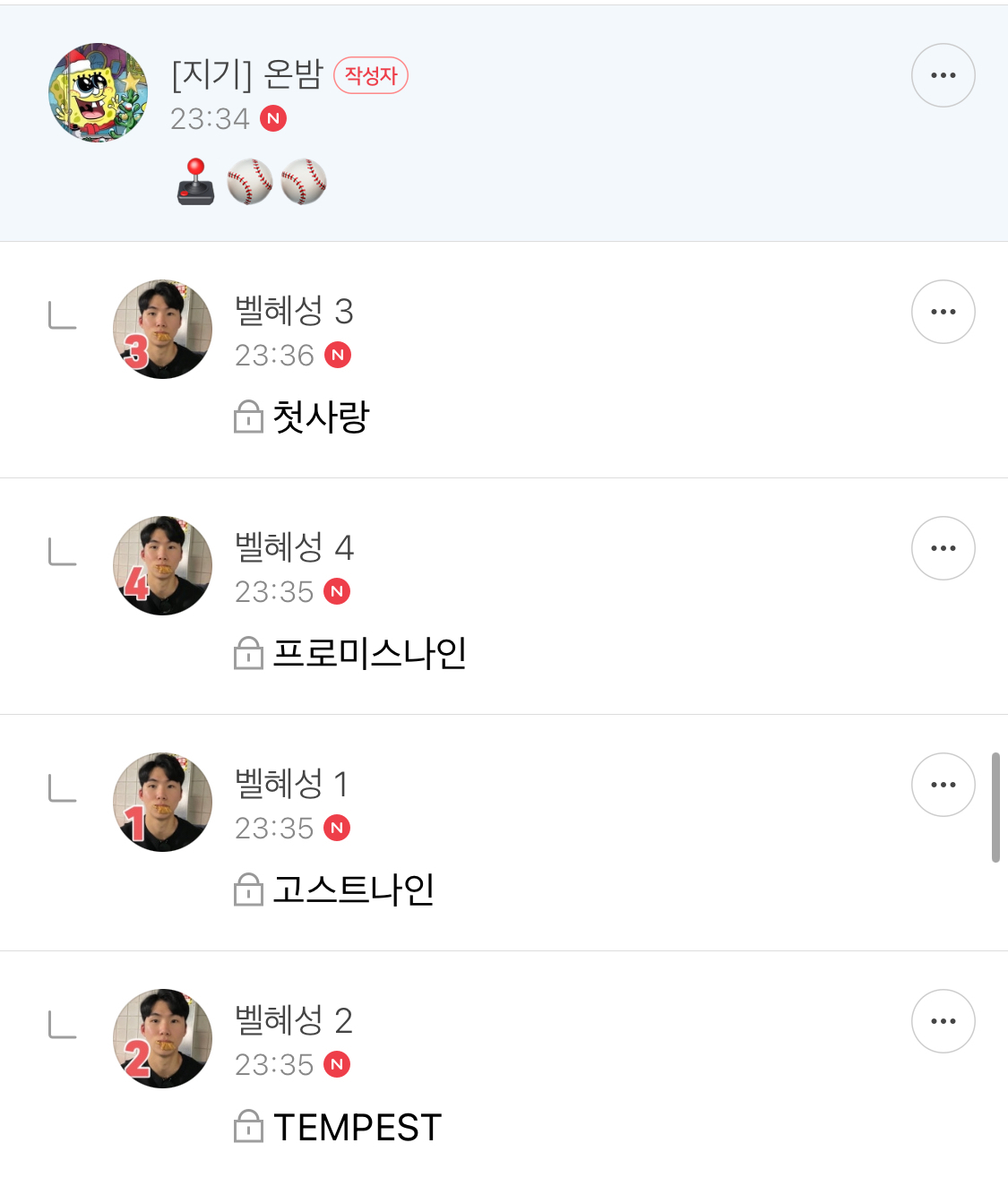Expand more options for 벨혜성 1's comment
Viewport: 1008px width, 1186px height.
(943, 784)
